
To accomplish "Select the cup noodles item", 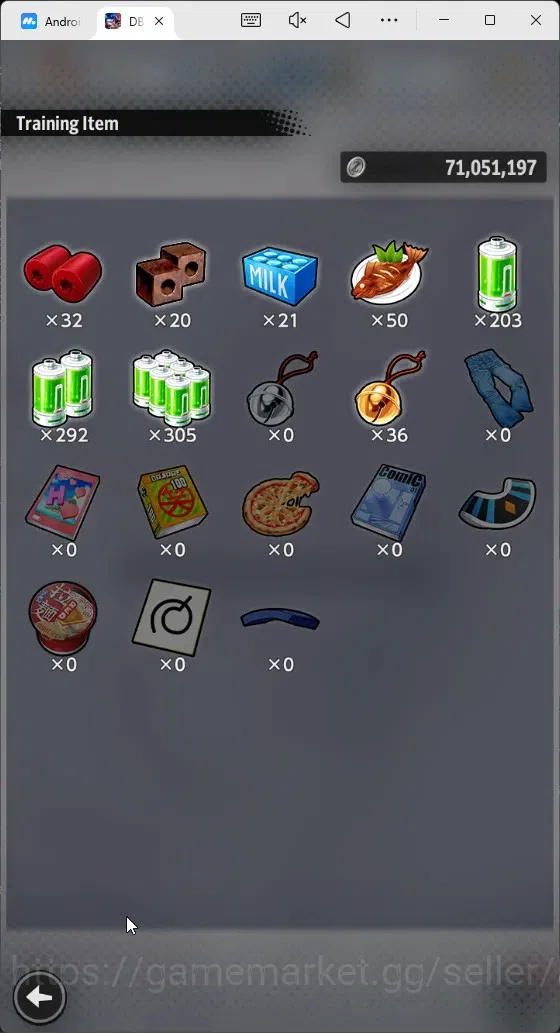I will 63,618.
